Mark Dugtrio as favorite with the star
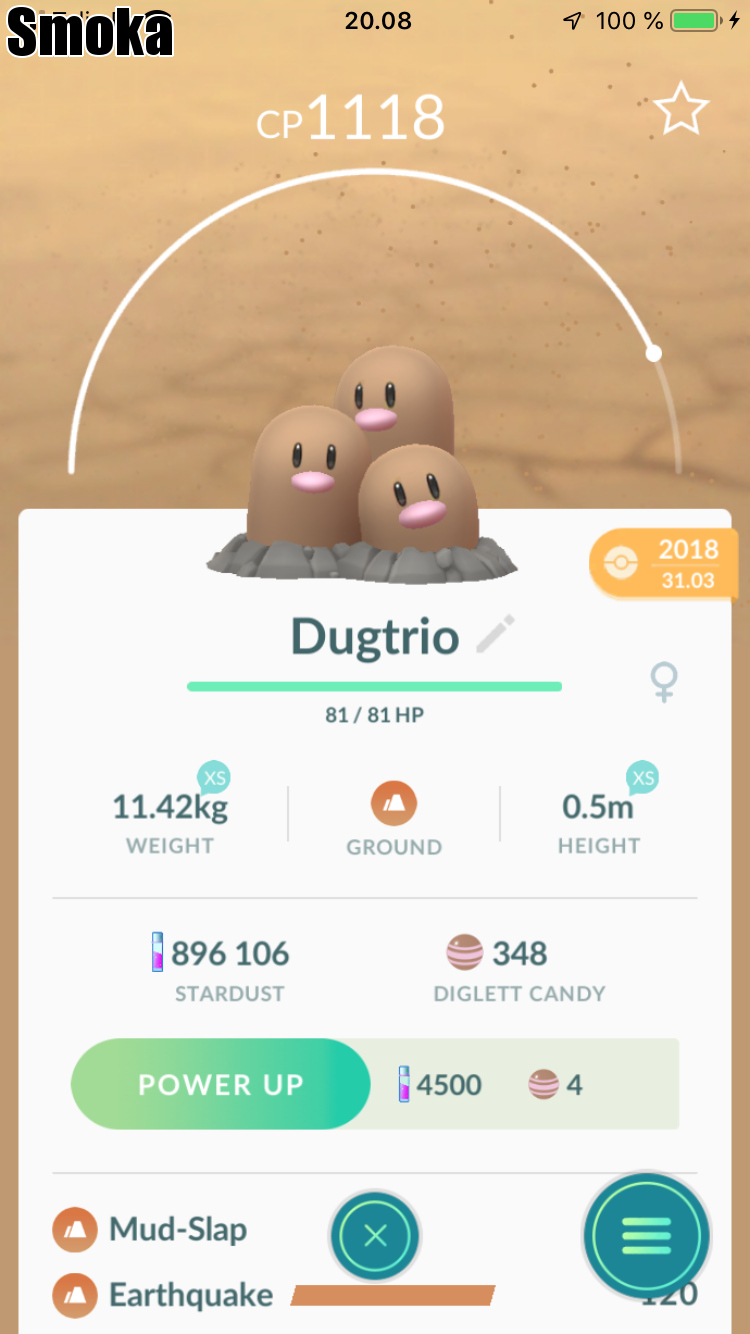 pos(681,109)
